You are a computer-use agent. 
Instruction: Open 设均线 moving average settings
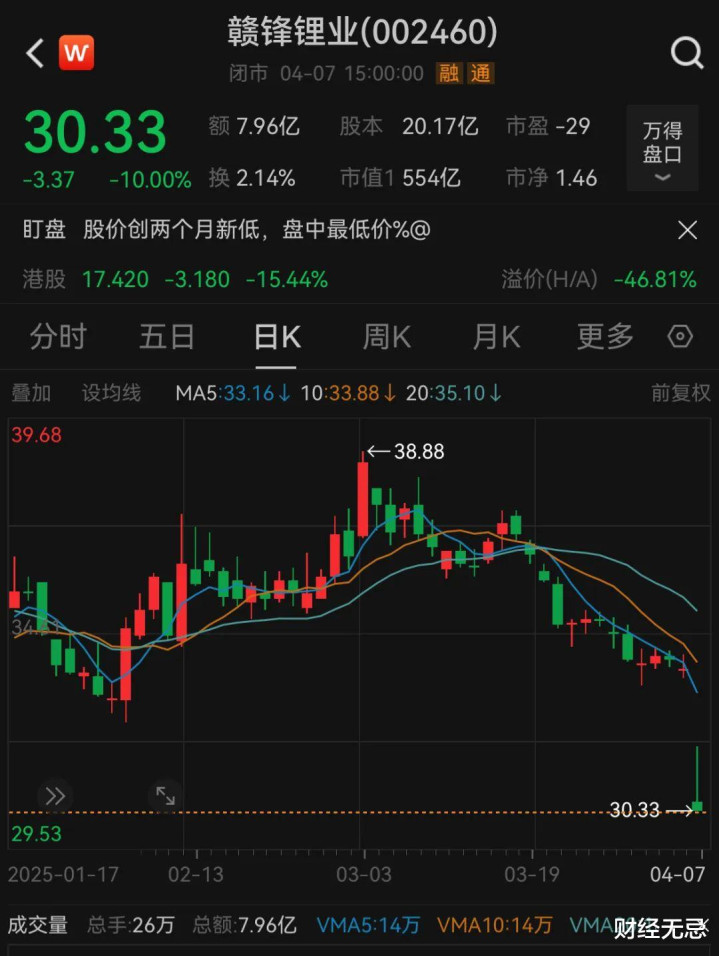111,393
